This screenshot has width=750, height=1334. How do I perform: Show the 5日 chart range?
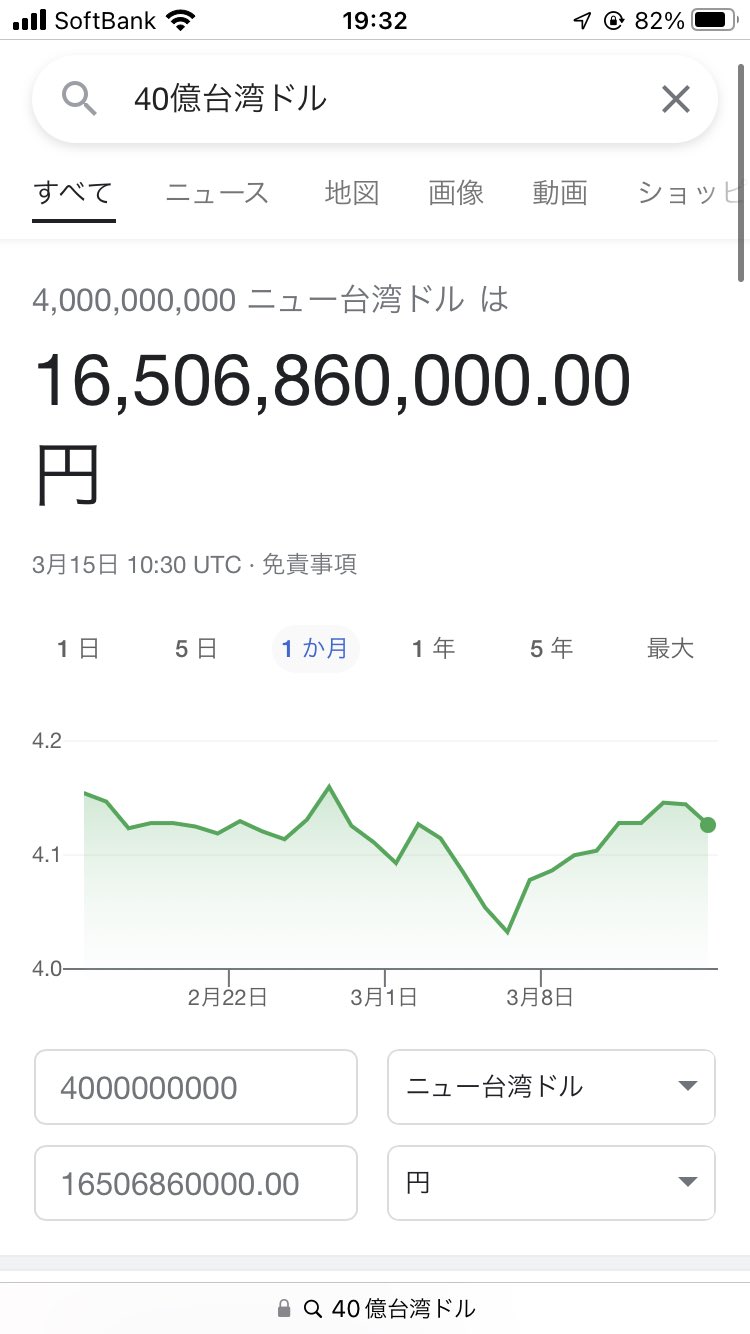pos(195,649)
